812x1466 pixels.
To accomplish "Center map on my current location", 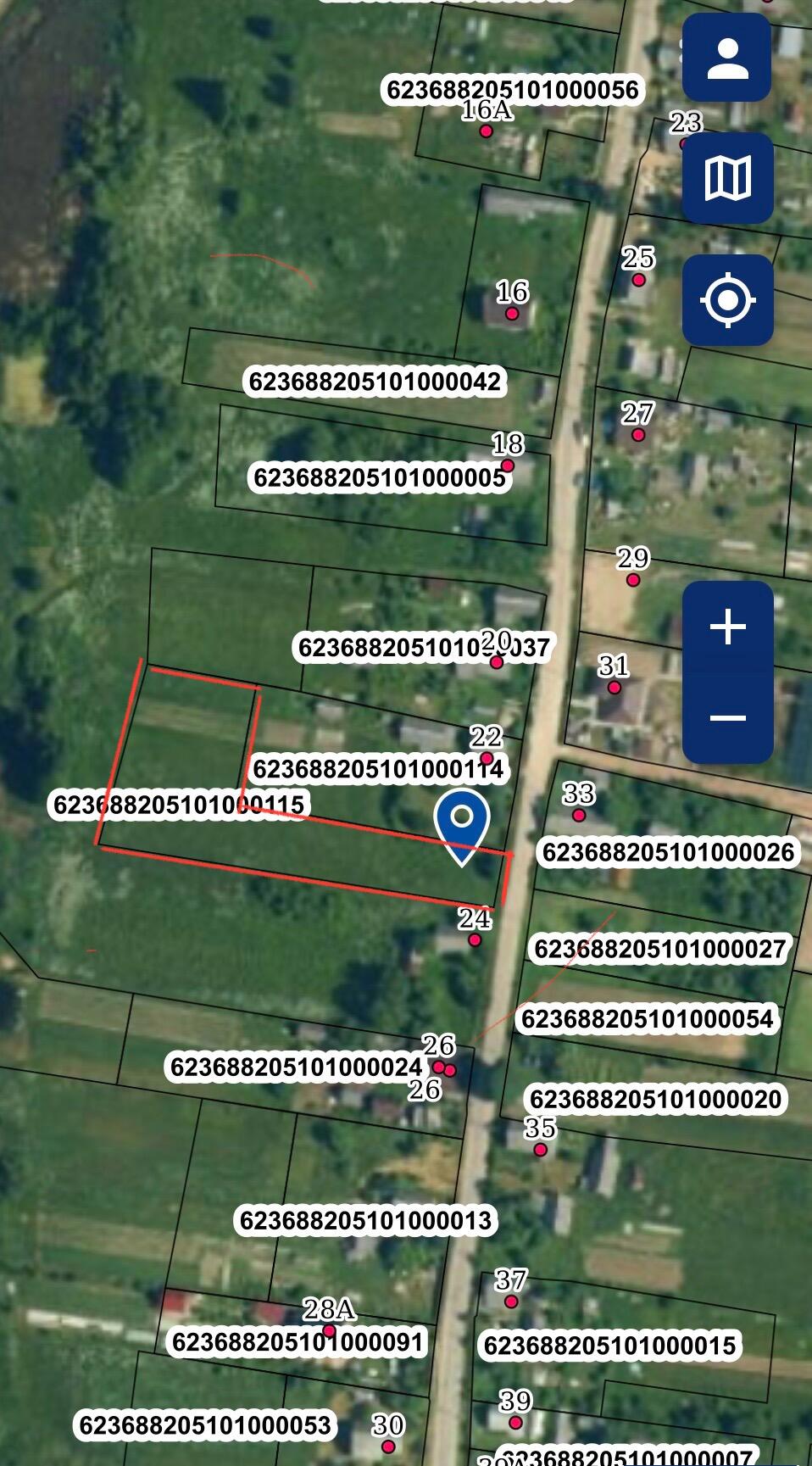I will (727, 300).
